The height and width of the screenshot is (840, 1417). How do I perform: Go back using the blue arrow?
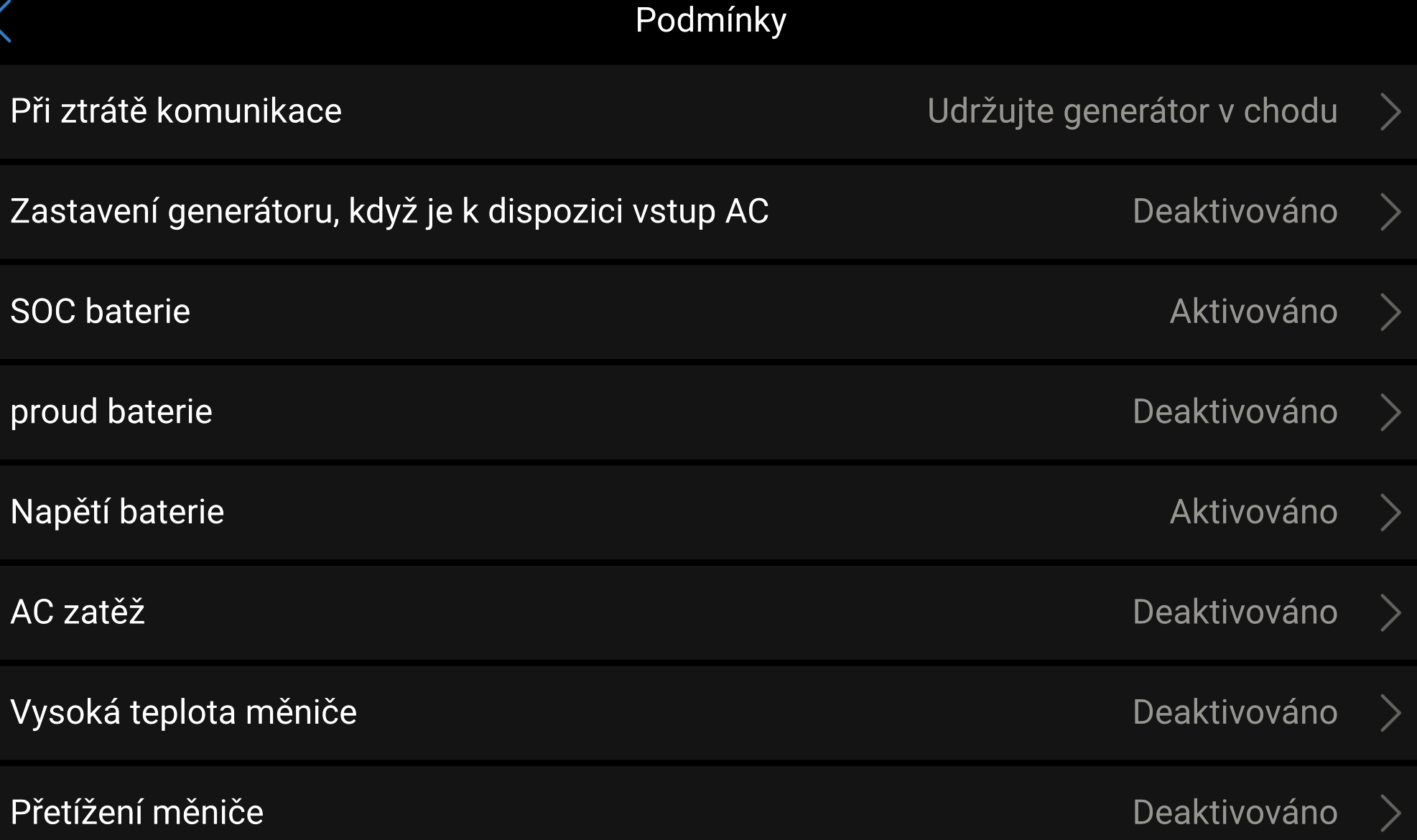click(6, 22)
